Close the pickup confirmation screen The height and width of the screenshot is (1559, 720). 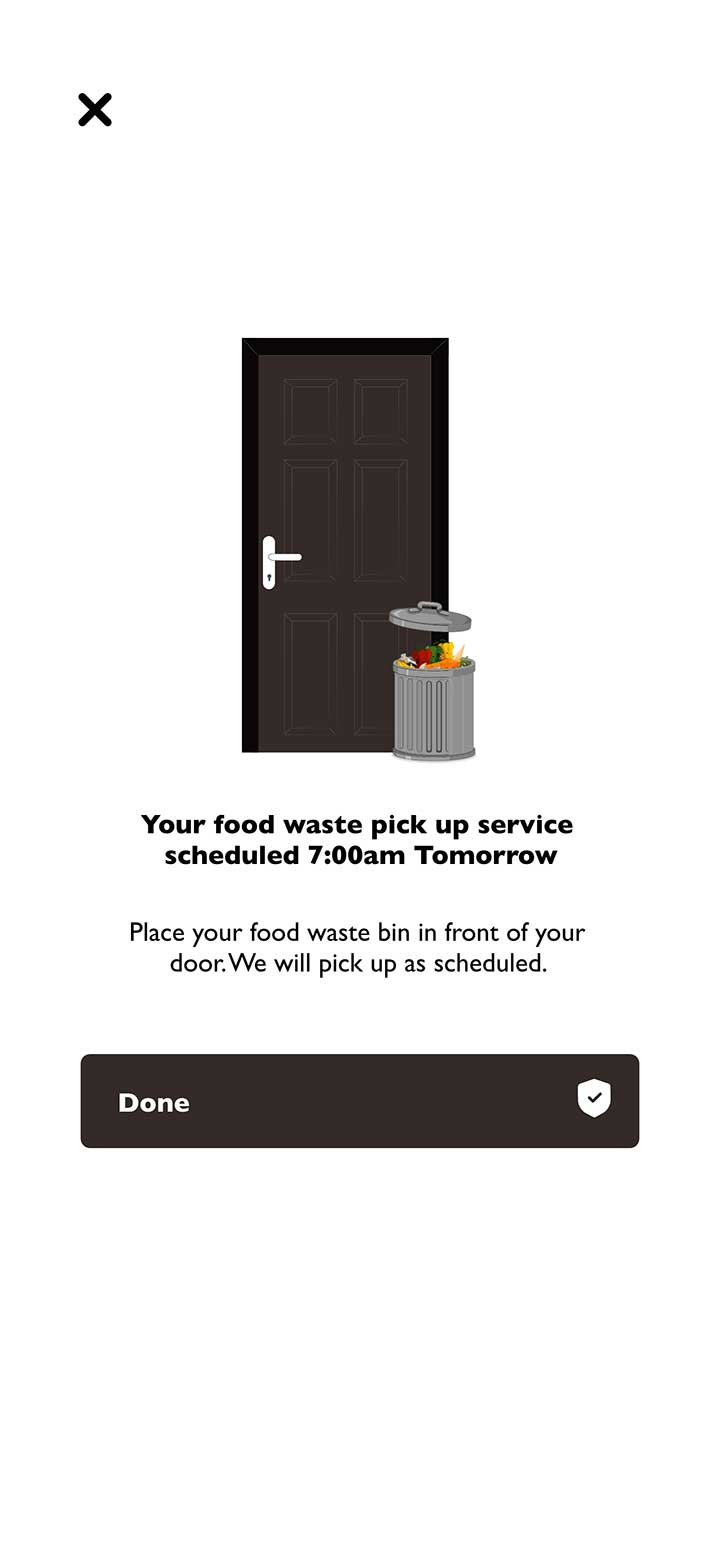[95, 110]
